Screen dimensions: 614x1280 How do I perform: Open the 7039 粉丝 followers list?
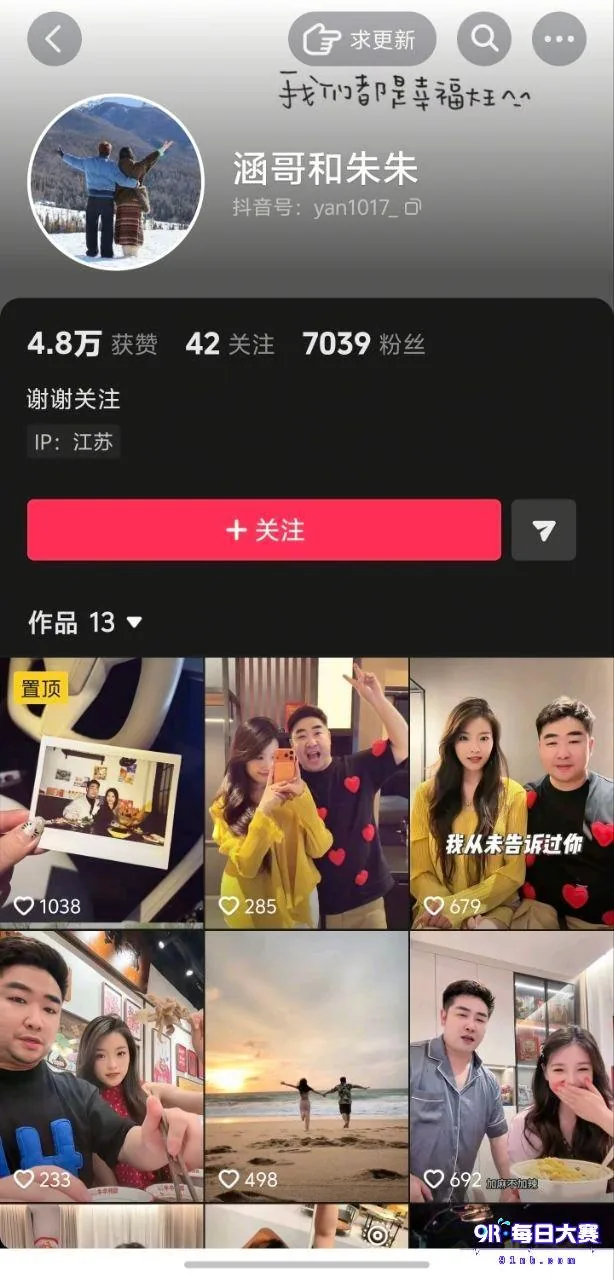coord(364,345)
